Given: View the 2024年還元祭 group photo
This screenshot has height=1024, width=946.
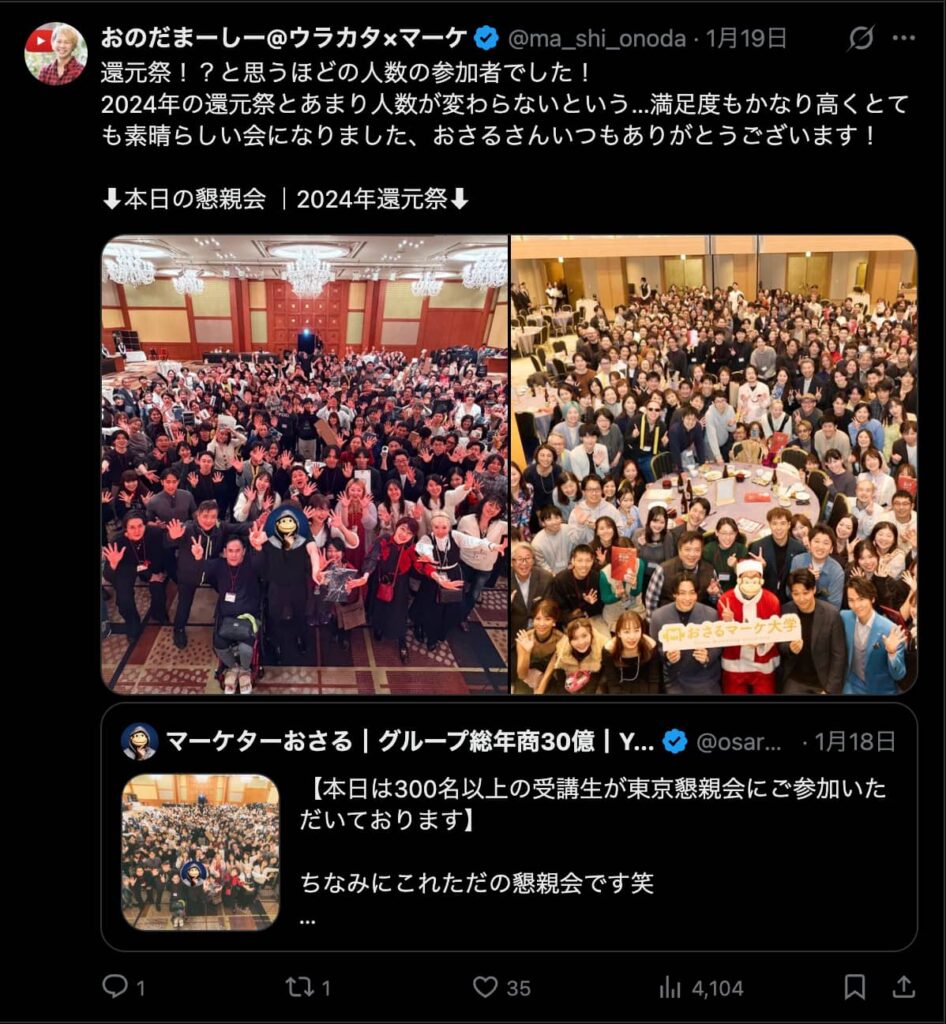Looking at the screenshot, I should click(714, 464).
